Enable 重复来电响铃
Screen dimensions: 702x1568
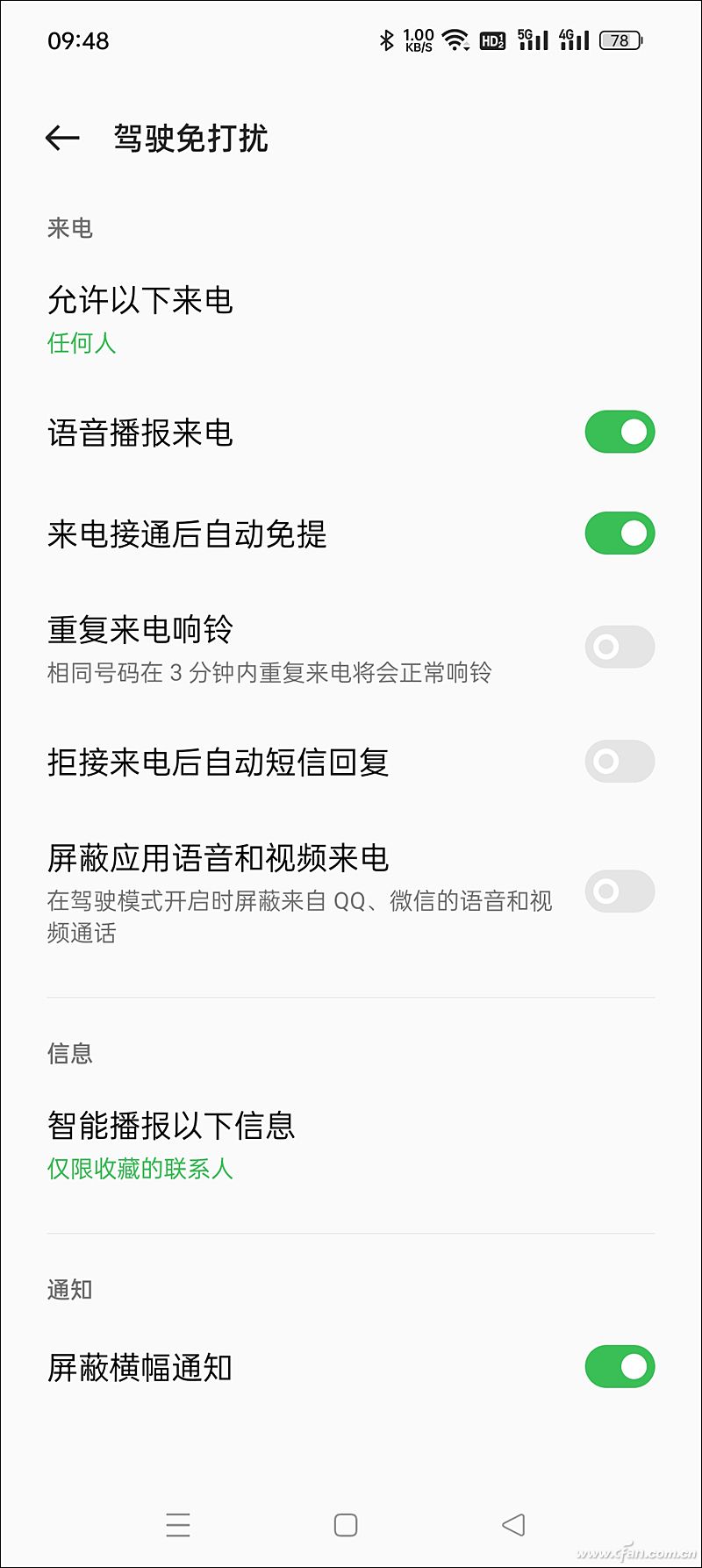tap(620, 647)
